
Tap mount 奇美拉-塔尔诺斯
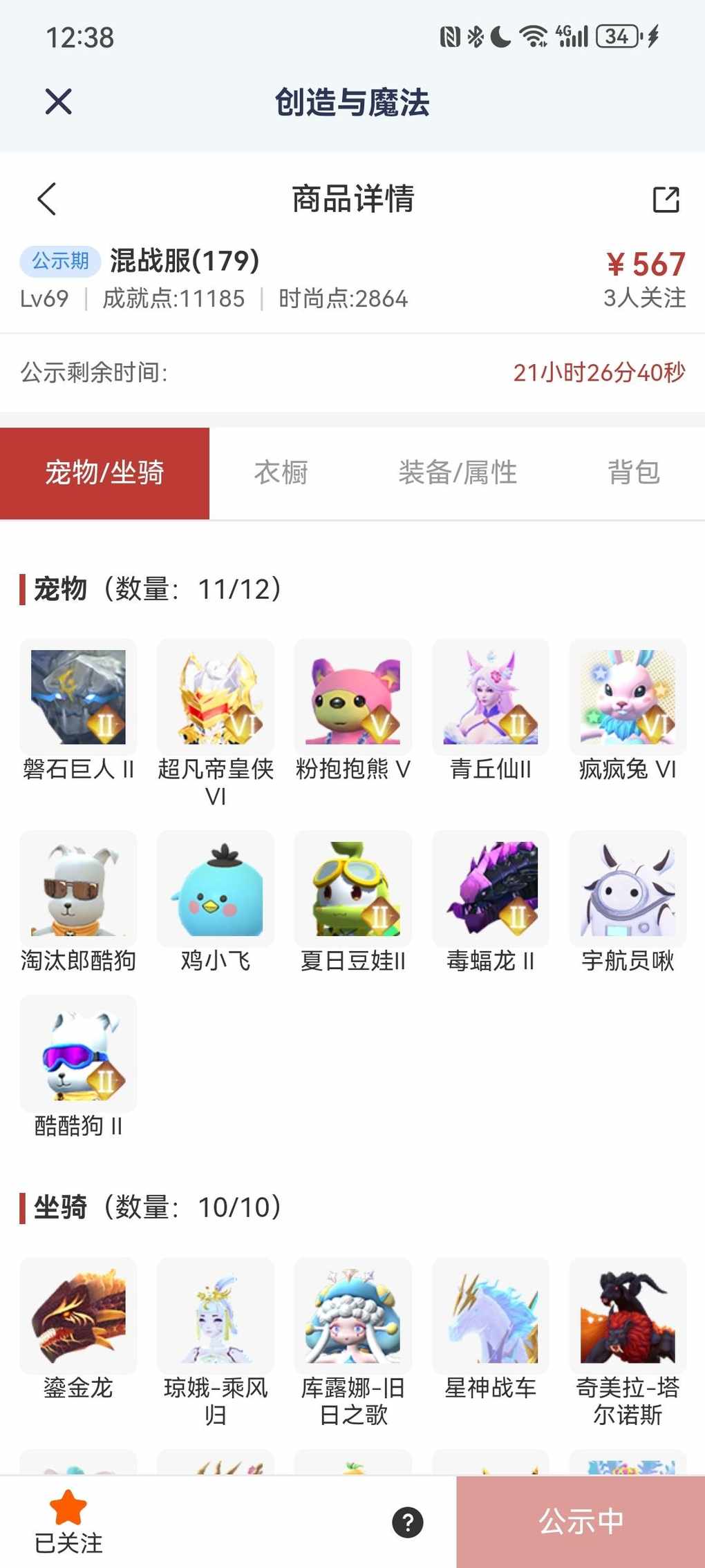pyautogui.click(x=628, y=1316)
